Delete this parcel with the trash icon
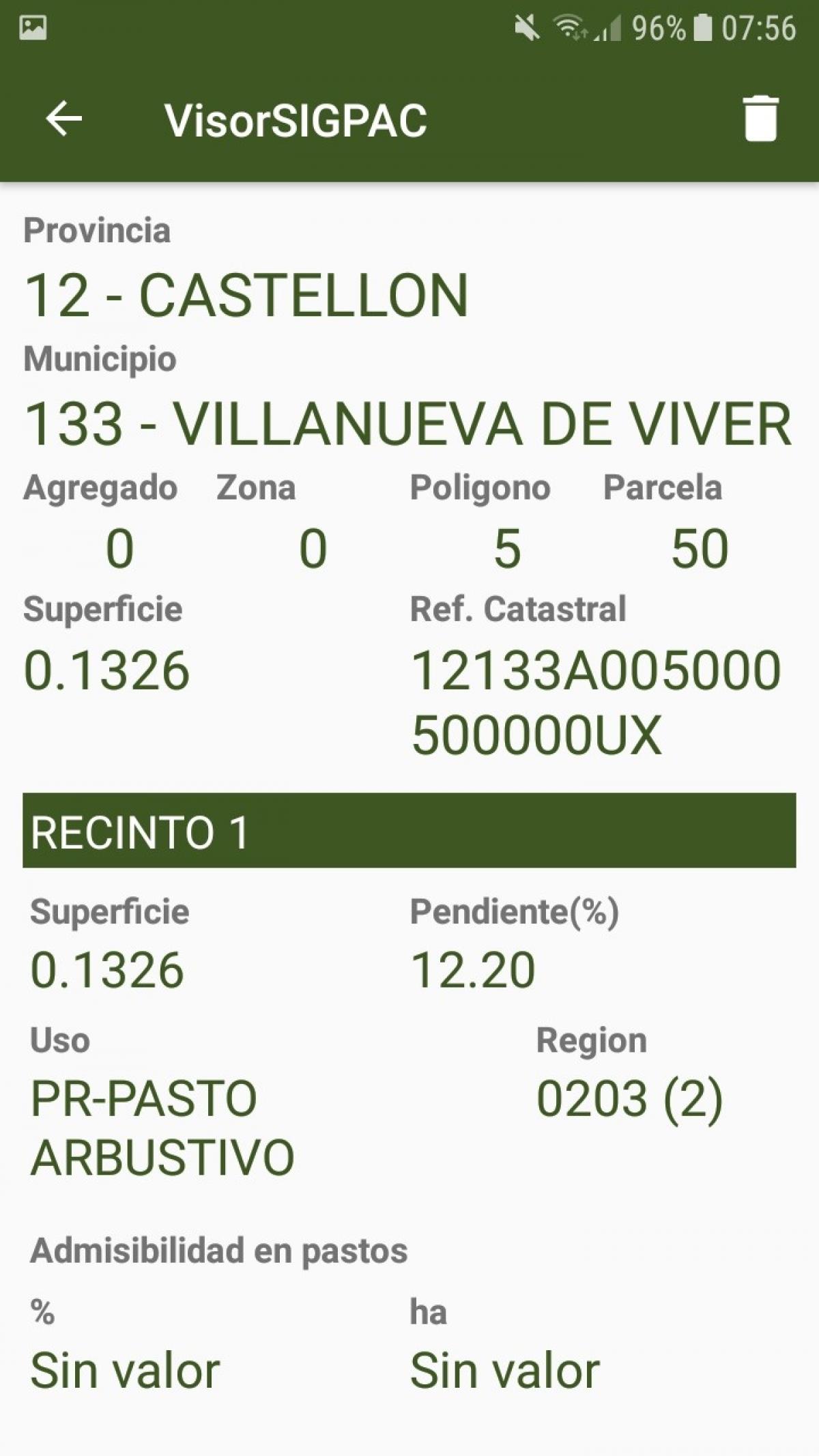 [760, 119]
